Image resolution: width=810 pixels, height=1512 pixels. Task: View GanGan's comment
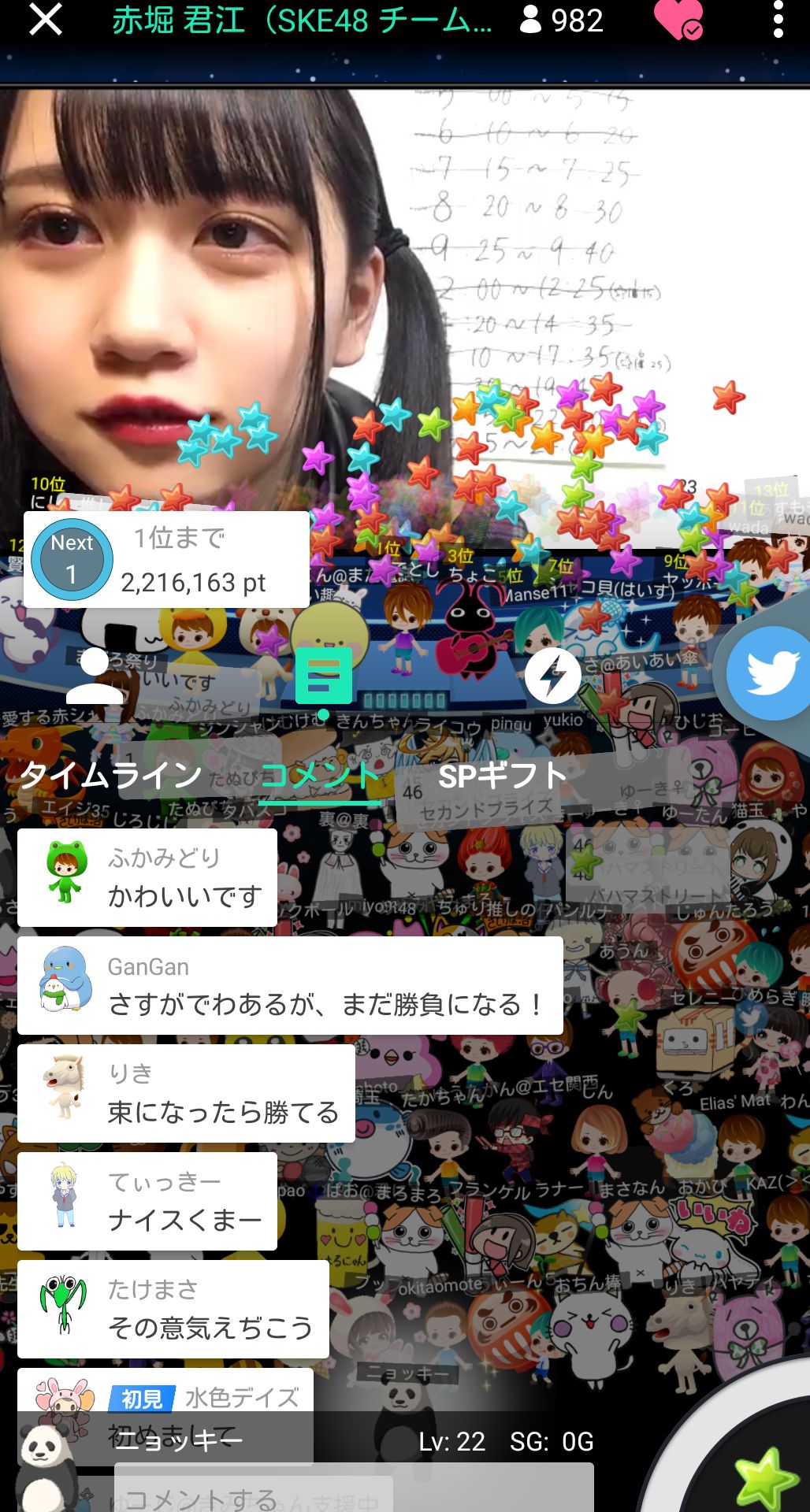290,986
